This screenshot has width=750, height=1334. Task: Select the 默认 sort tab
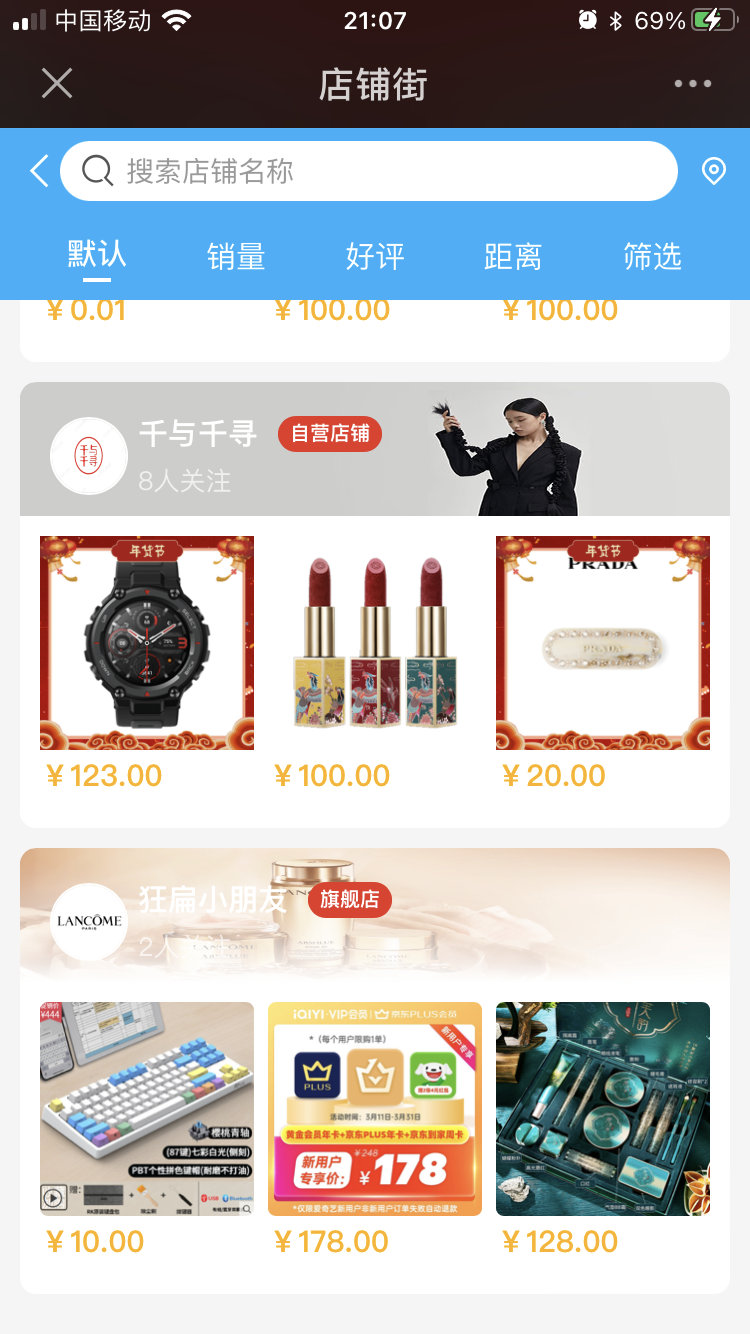point(97,255)
